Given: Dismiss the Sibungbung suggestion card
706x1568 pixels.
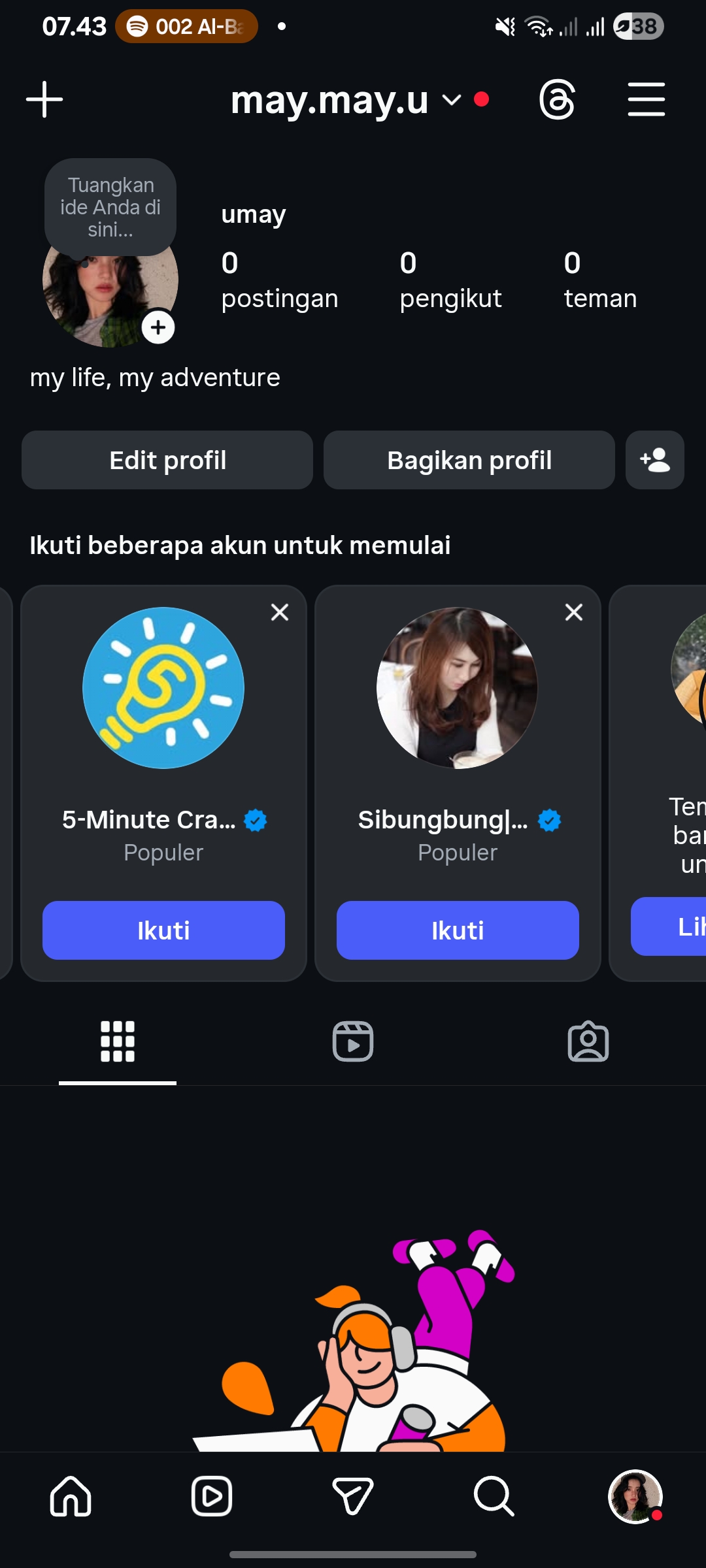Looking at the screenshot, I should point(573,612).
